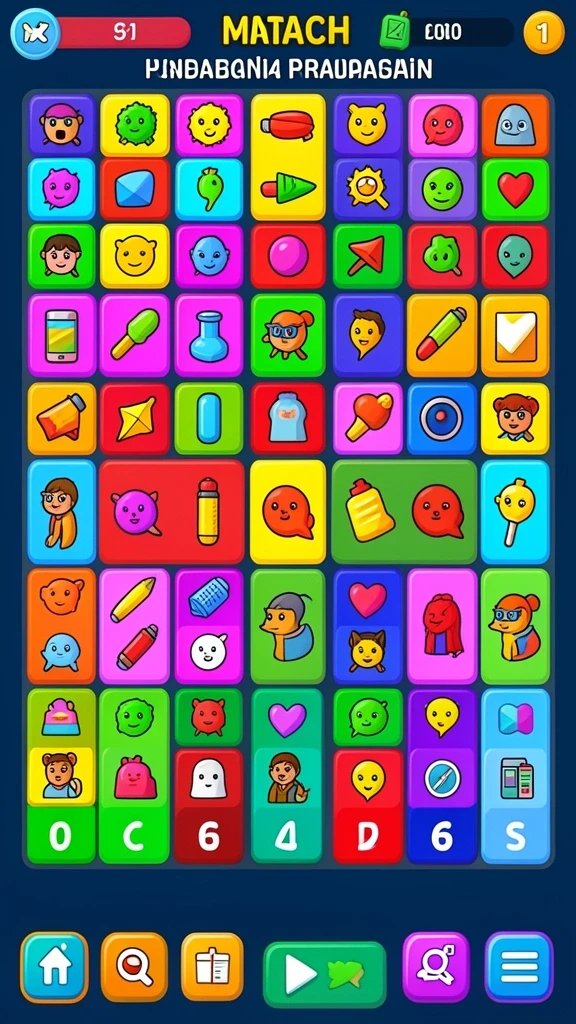The width and height of the screenshot is (576, 1024).
Task: Tap the blue round icon at top left
Action: tap(35, 32)
